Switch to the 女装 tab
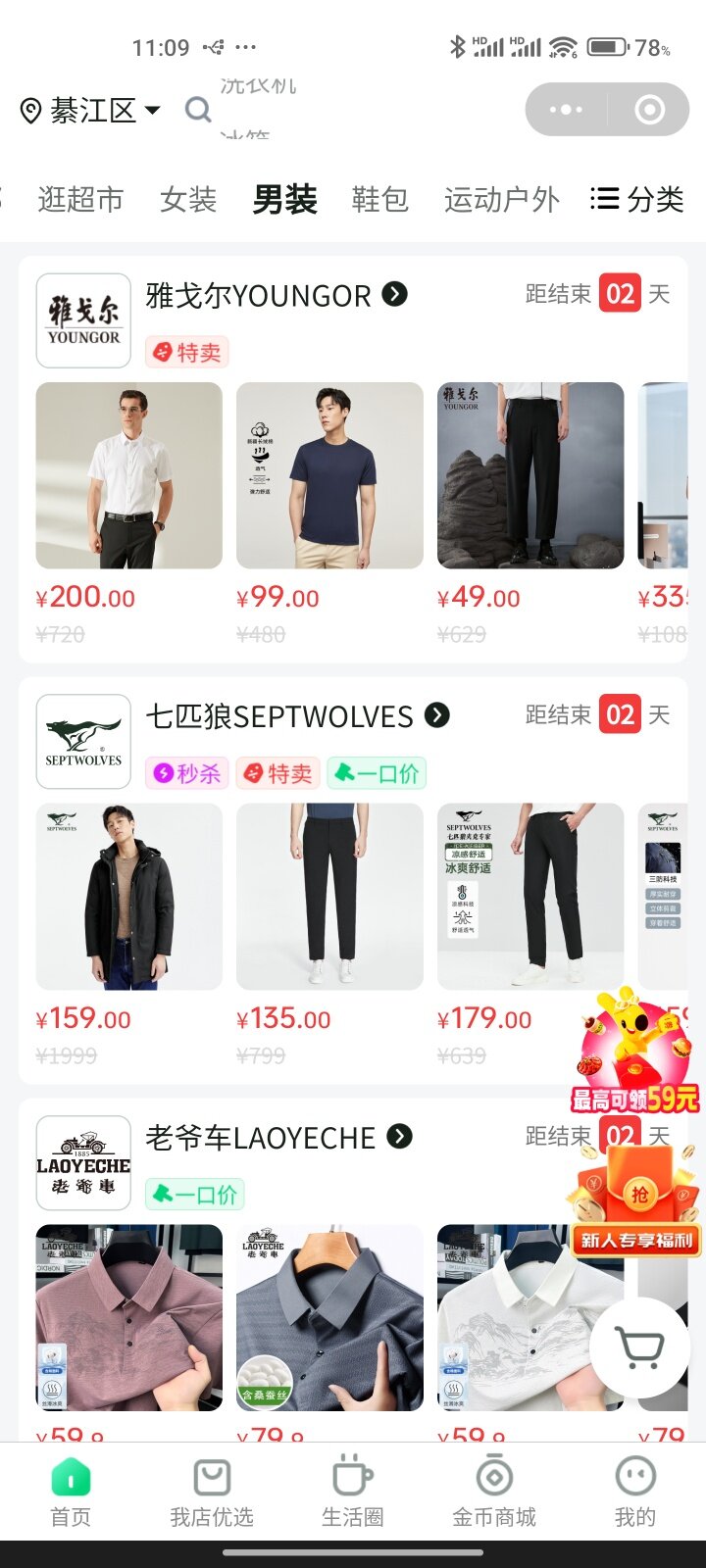 188,200
